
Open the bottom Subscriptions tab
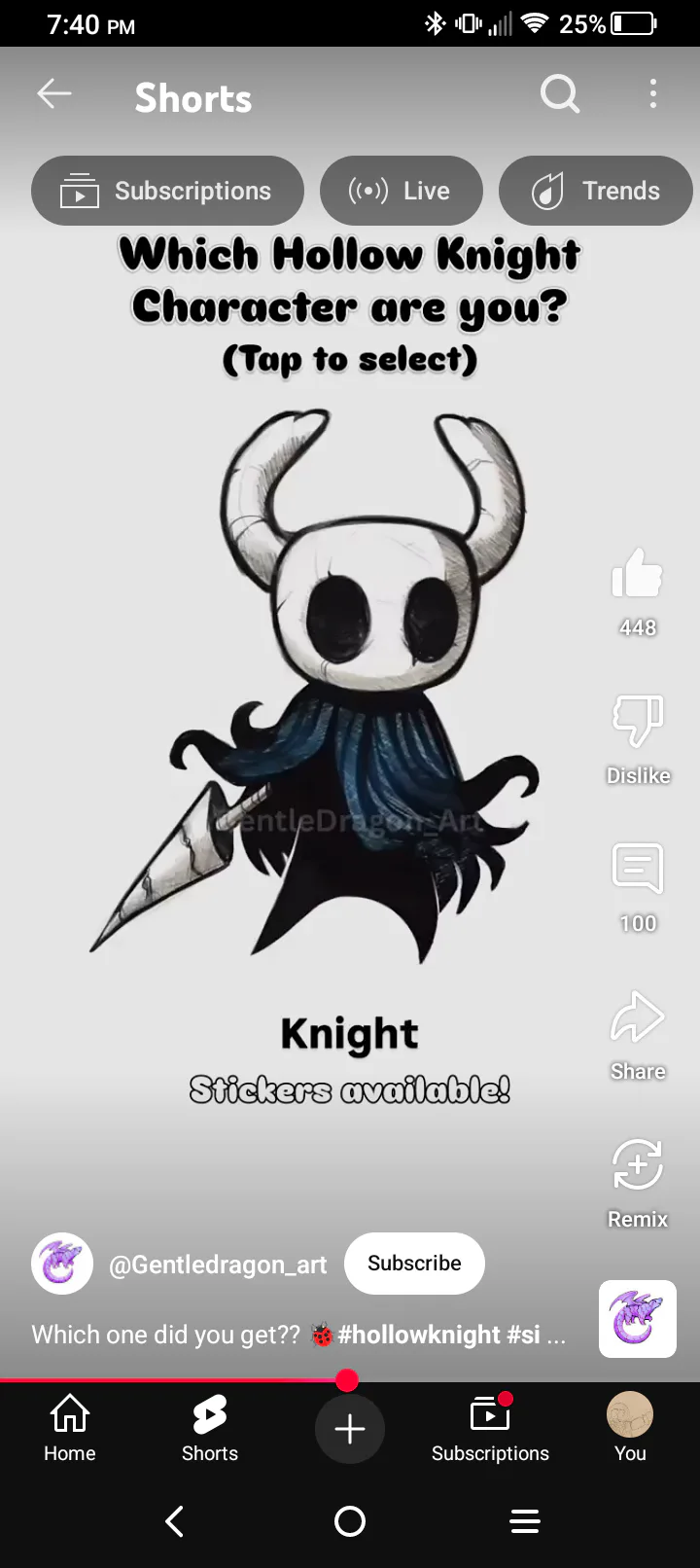coord(490,1428)
